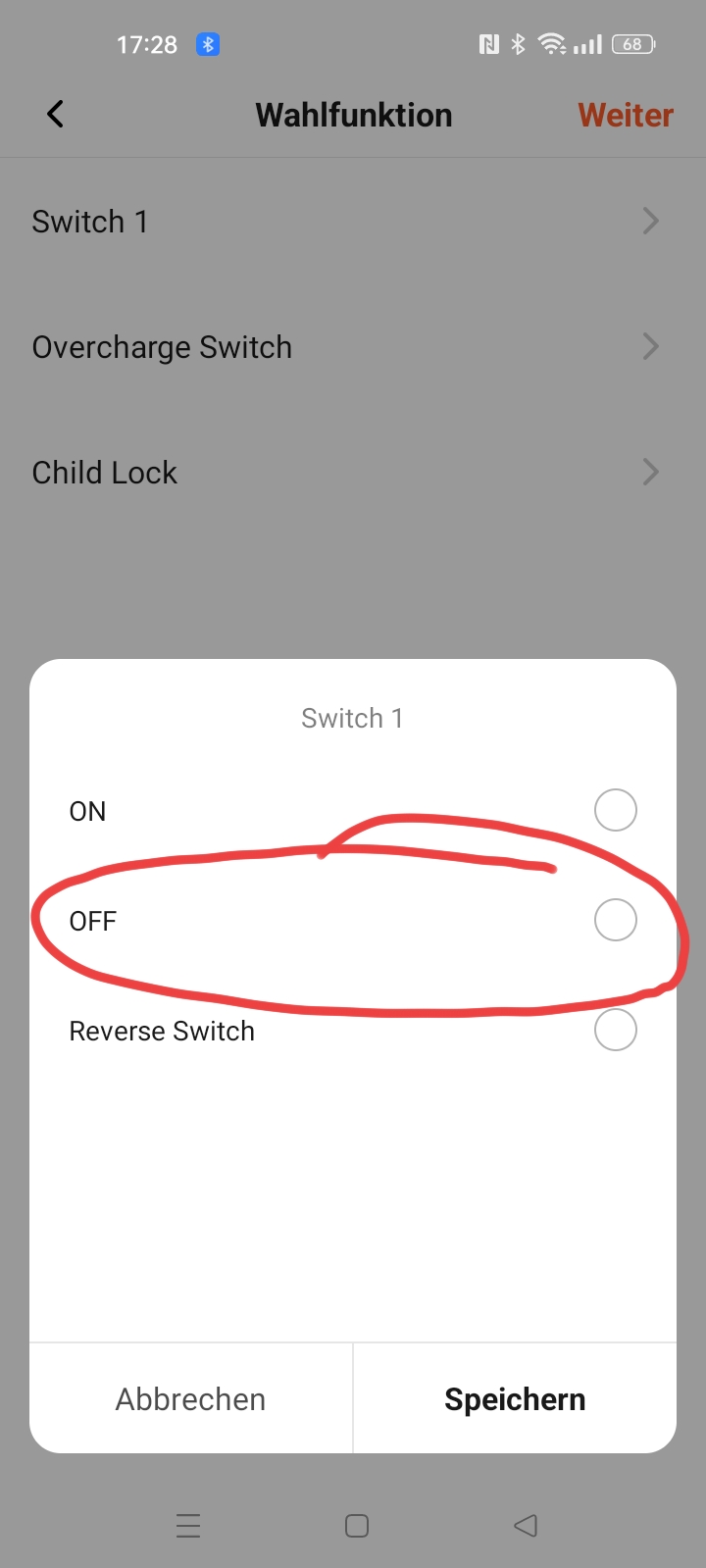Viewport: 706px width, 1568px height.
Task: Open the Switch 1 row
Action: coord(353,222)
